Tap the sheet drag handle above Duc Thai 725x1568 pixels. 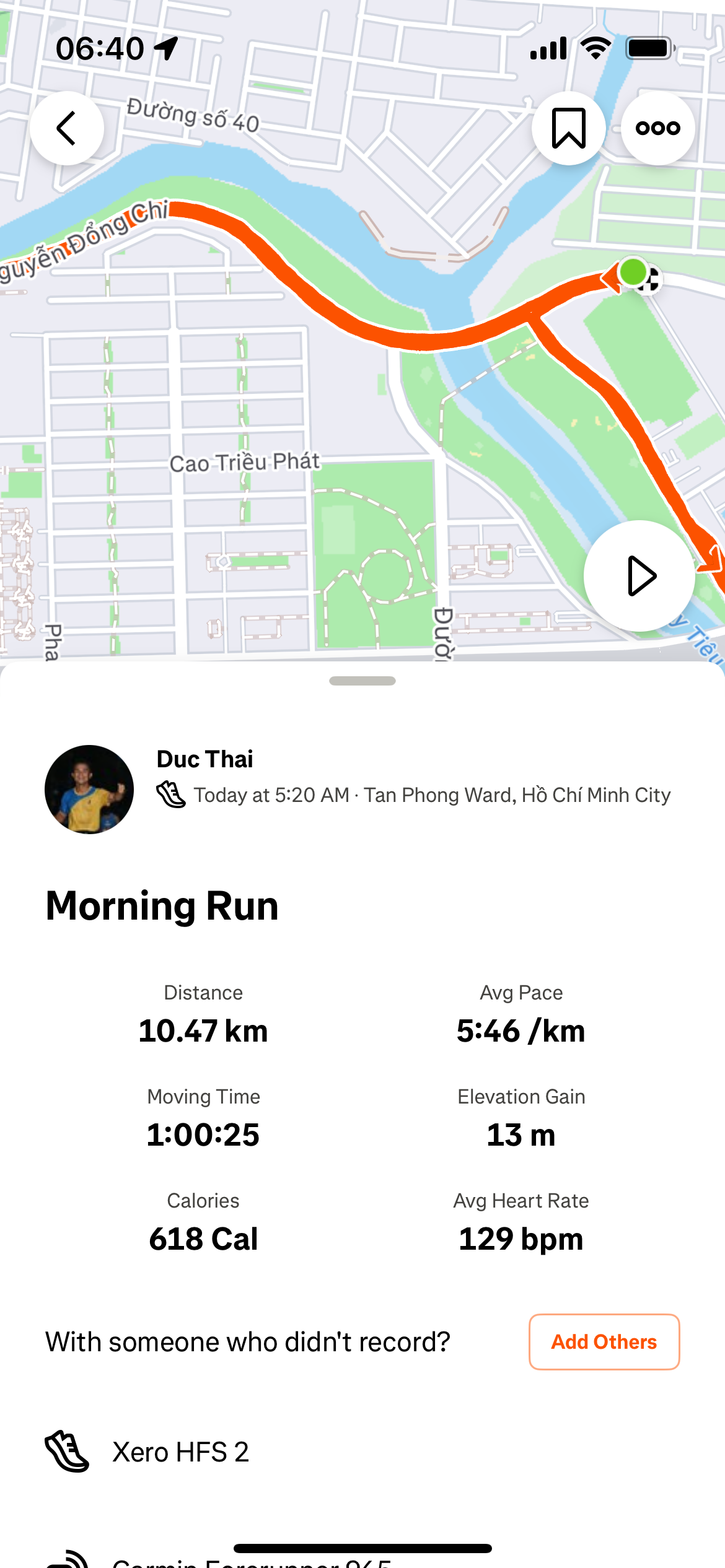pos(362,681)
